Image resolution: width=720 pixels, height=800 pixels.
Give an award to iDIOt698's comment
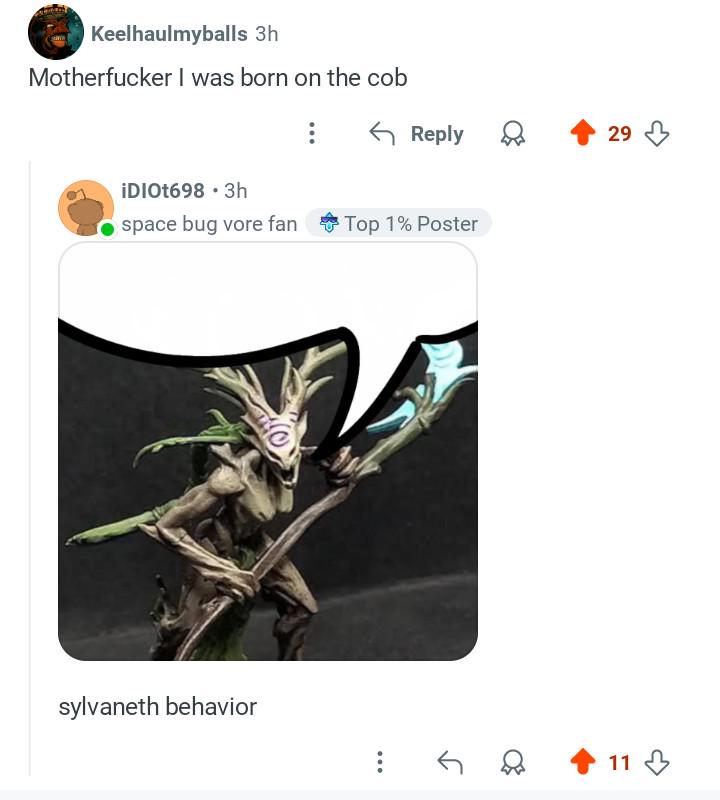tap(513, 763)
